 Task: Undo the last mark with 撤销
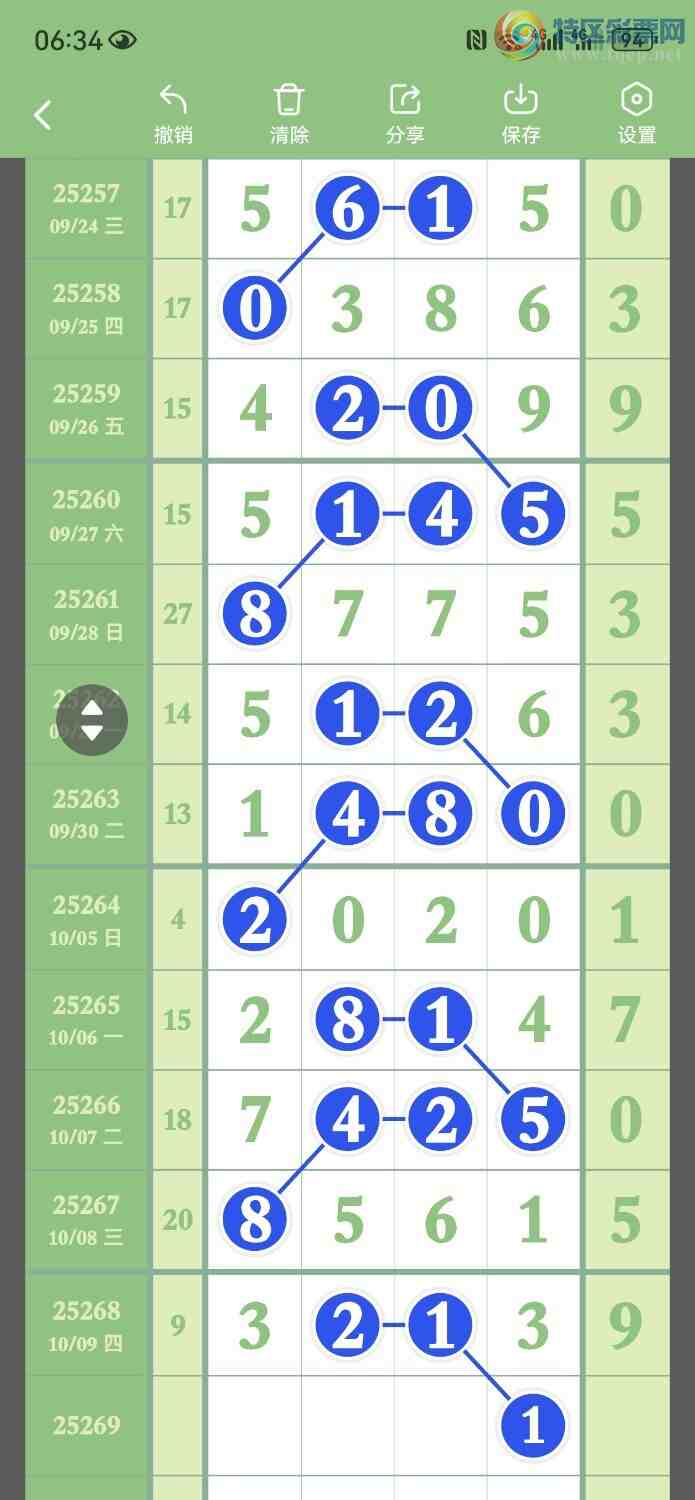(173, 114)
